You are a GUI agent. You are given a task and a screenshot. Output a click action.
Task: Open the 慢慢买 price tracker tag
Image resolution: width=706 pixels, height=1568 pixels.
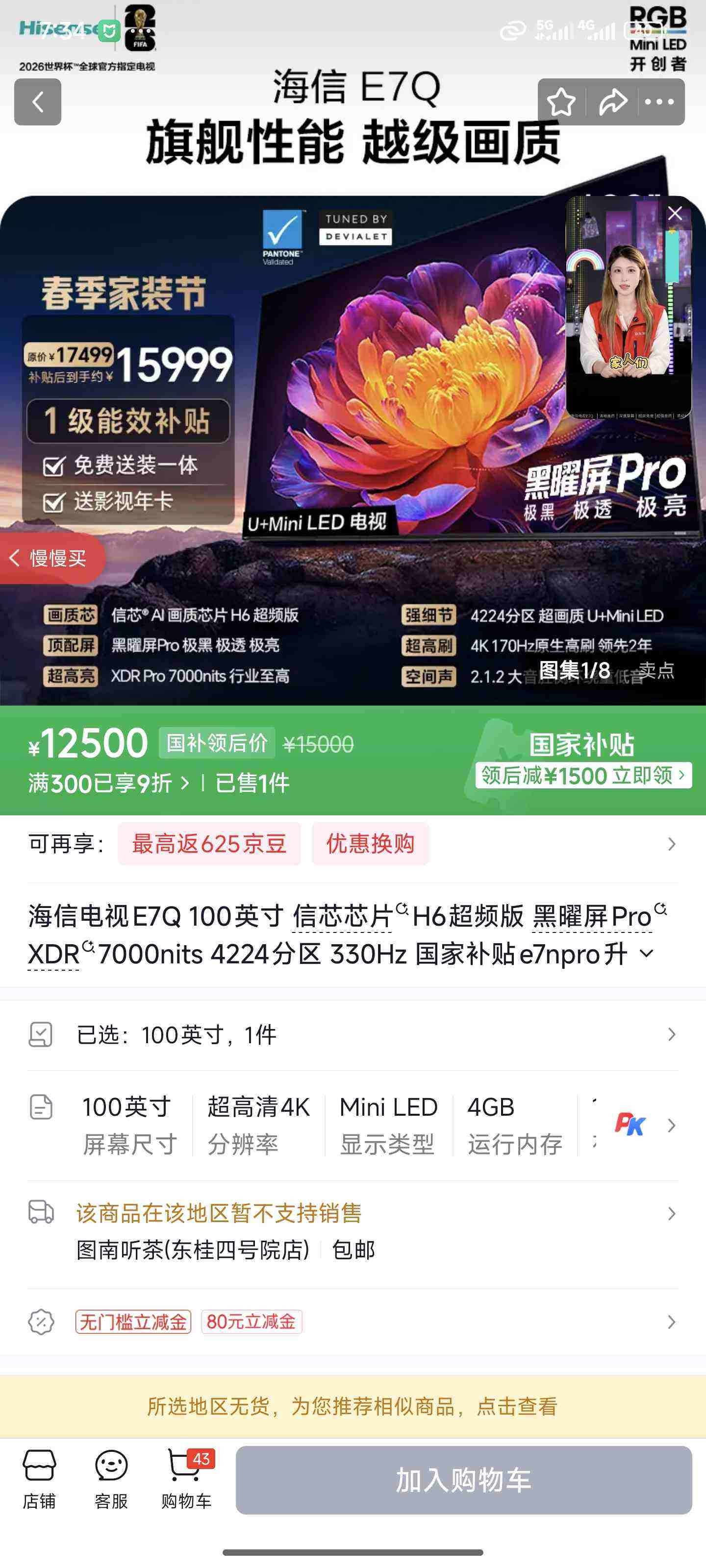coord(52,560)
